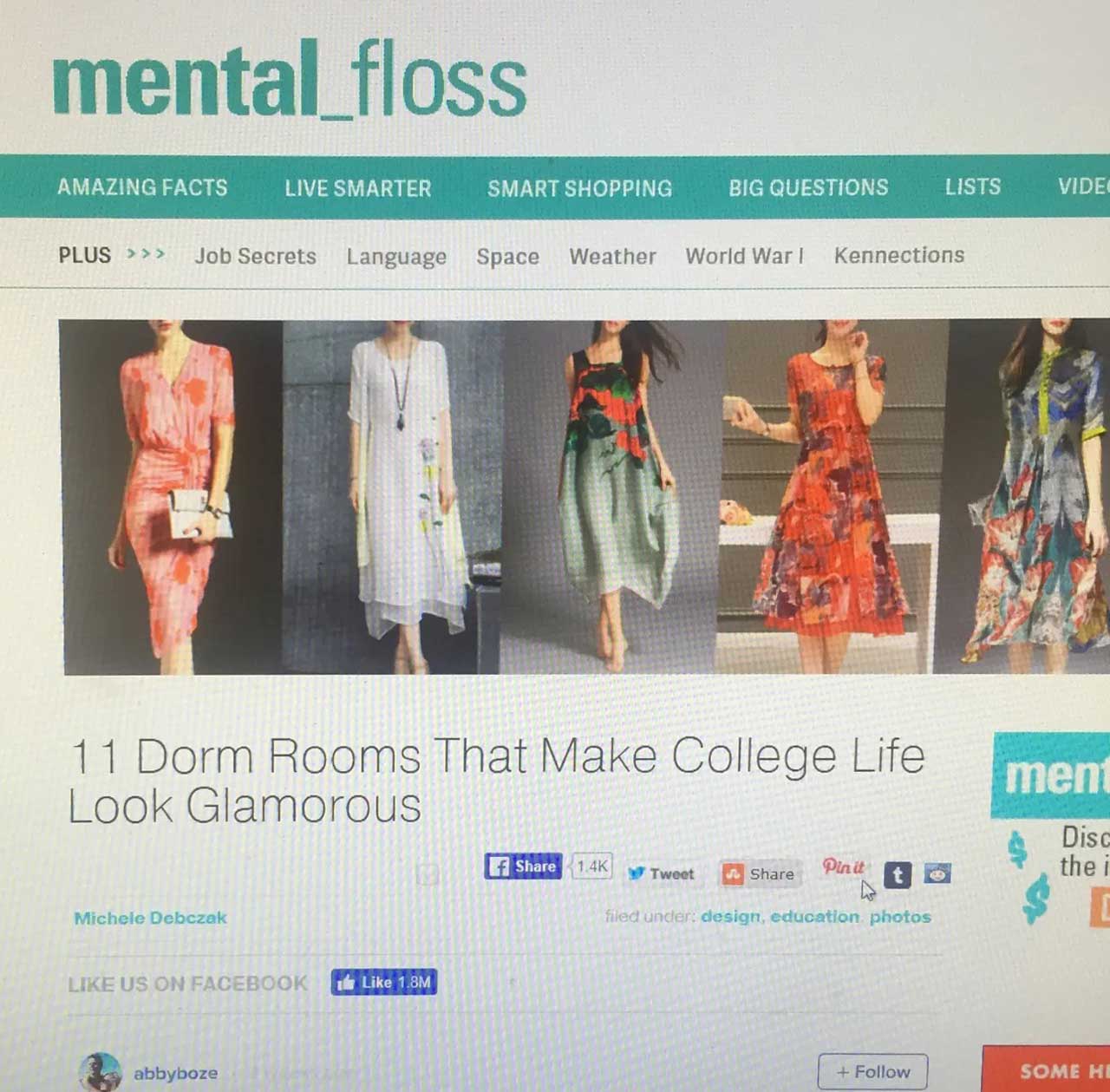This screenshot has height=1092, width=1110.
Task: Open World War I topic
Action: pyautogui.click(x=744, y=256)
